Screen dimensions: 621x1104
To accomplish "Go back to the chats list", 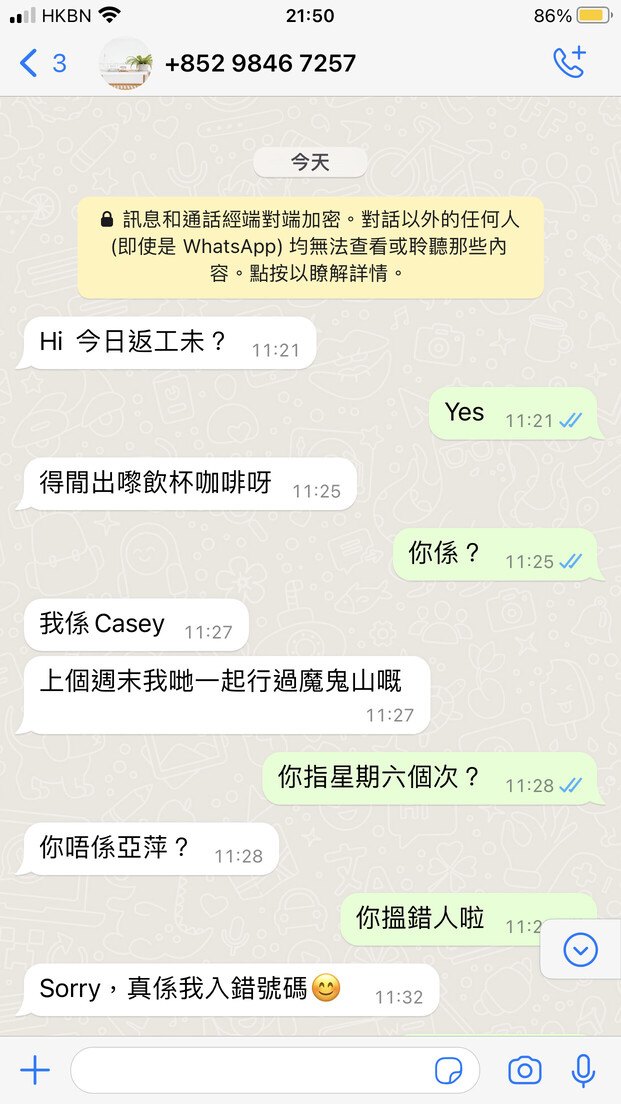I will [x=42, y=63].
